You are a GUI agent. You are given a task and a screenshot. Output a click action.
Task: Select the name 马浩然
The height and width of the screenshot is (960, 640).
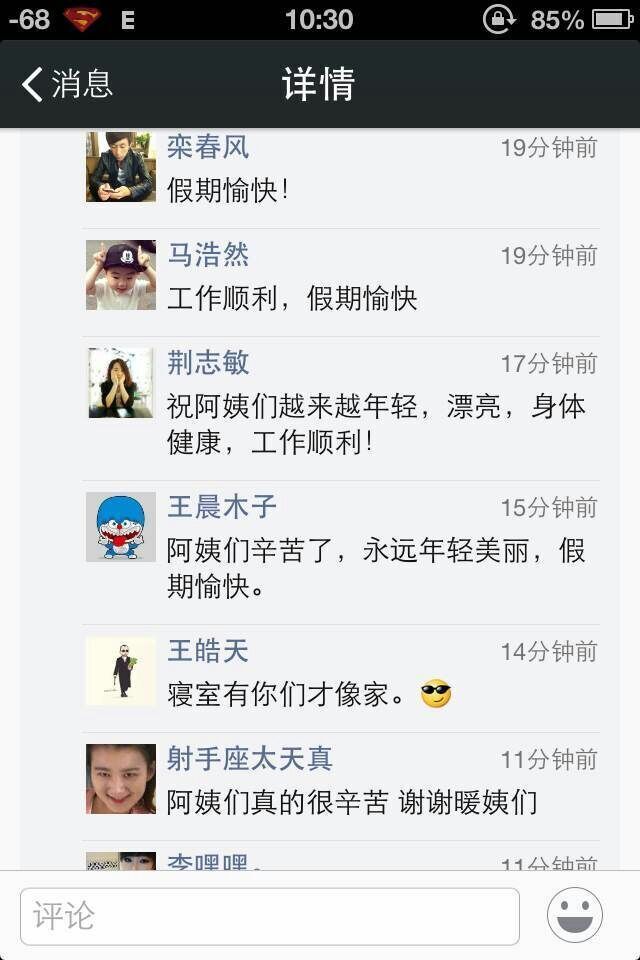click(208, 256)
